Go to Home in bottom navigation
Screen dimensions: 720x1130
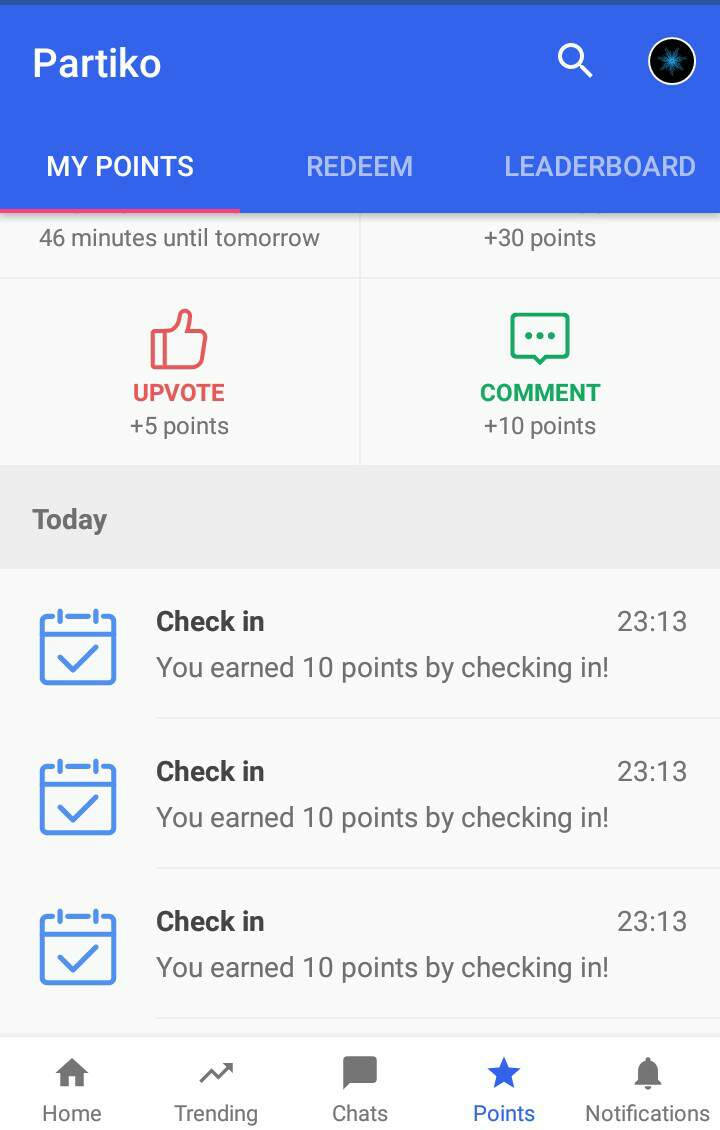pos(72,1090)
